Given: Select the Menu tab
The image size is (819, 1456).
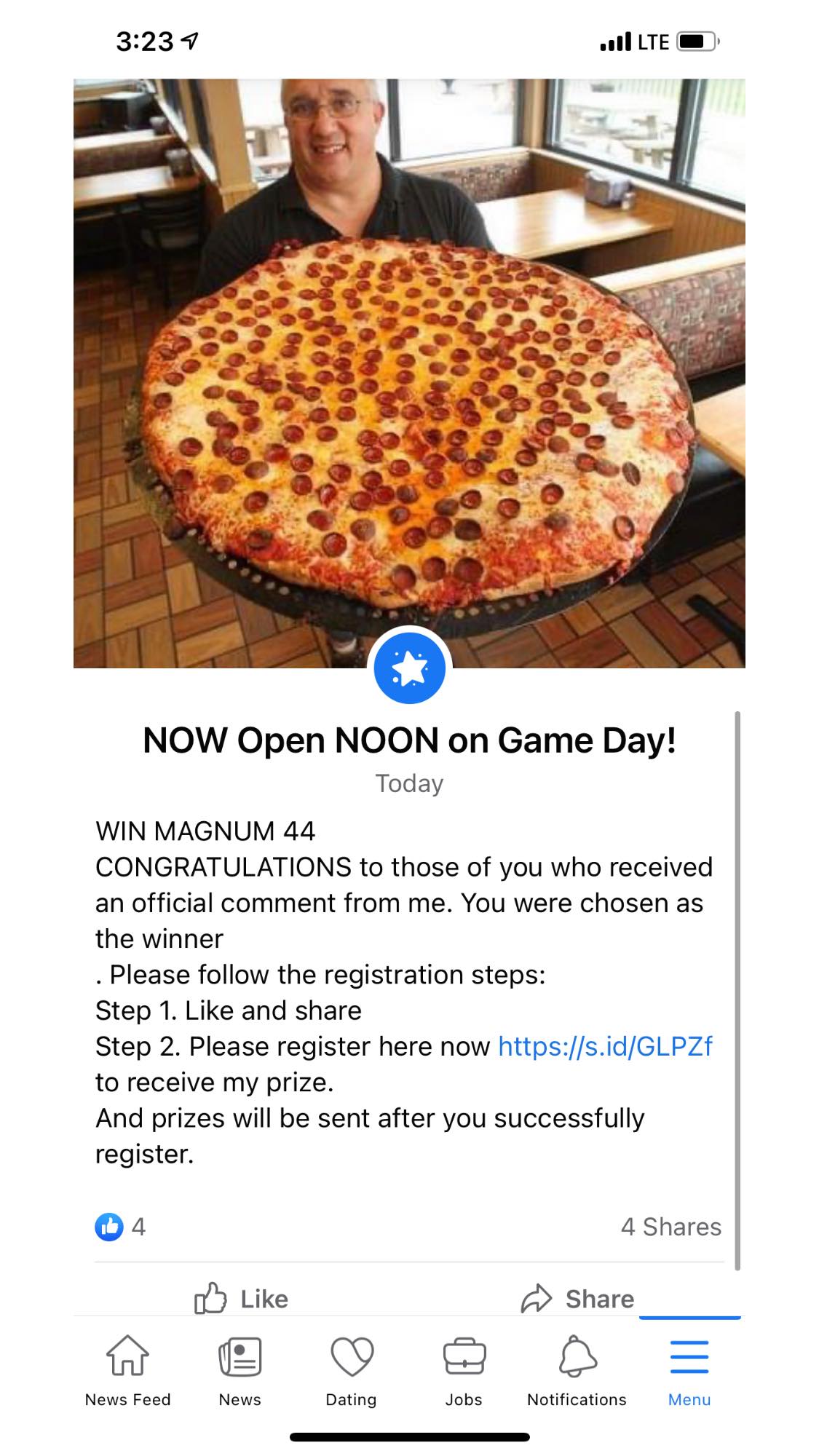Looking at the screenshot, I should point(689,1369).
